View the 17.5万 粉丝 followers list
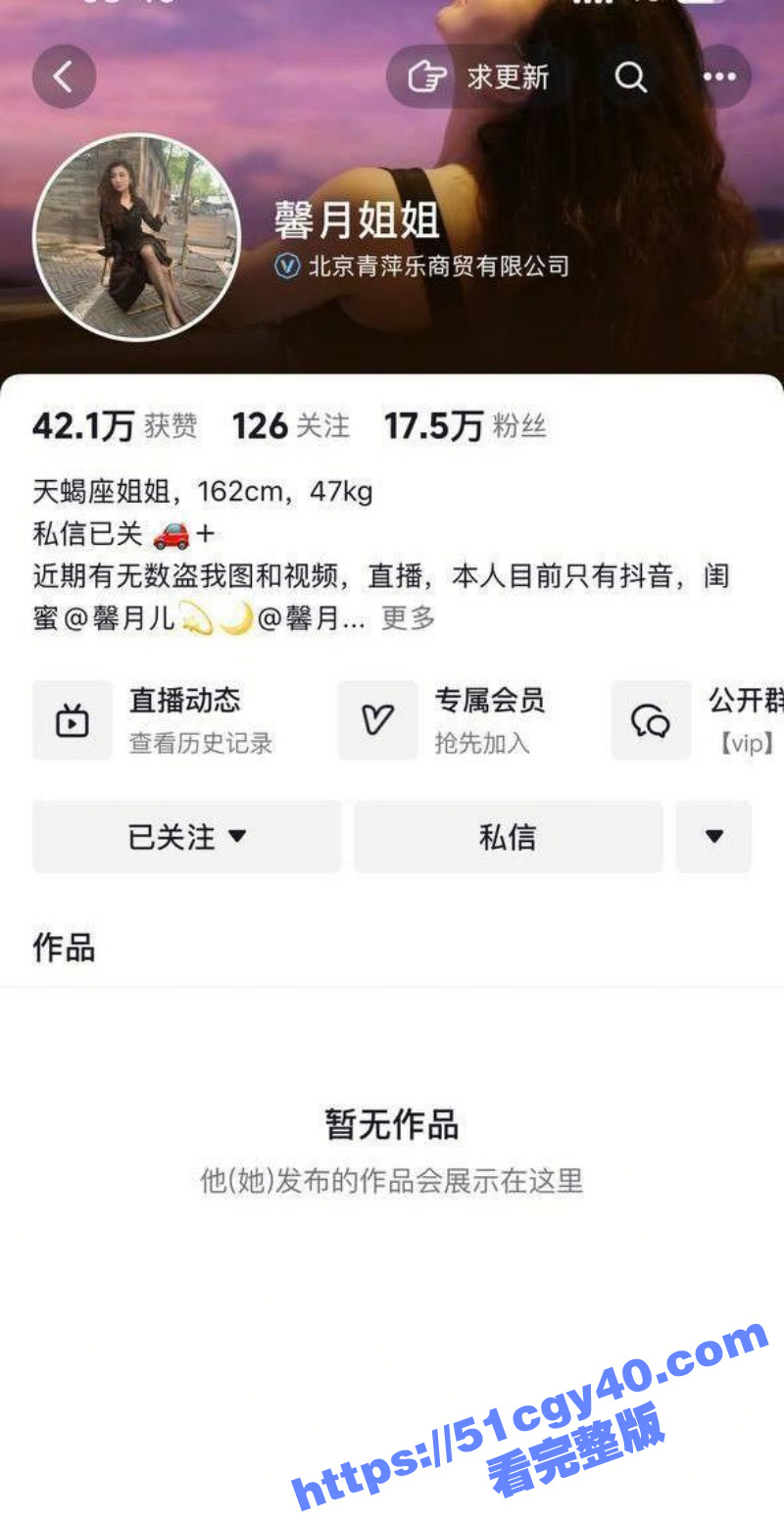Screen dimensions: 784x1521 pyautogui.click(x=465, y=426)
